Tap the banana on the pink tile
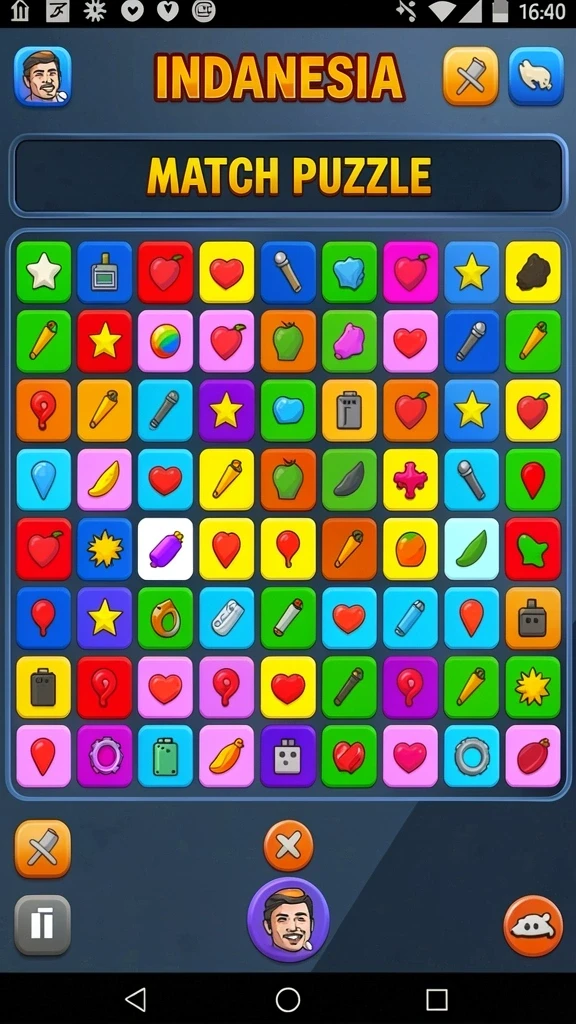The image size is (576, 1024). [x=104, y=480]
